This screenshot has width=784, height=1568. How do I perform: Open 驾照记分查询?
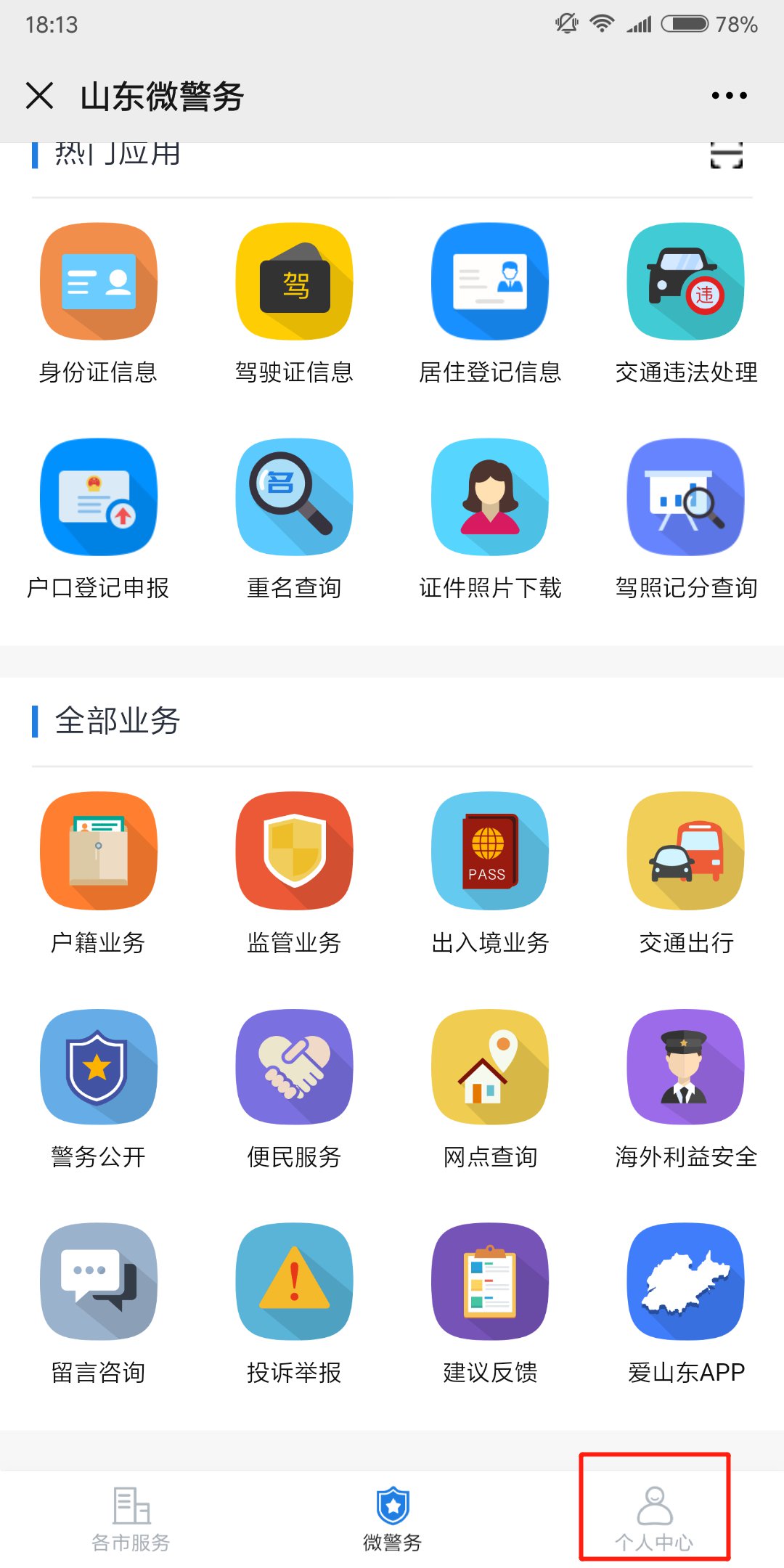(686, 497)
